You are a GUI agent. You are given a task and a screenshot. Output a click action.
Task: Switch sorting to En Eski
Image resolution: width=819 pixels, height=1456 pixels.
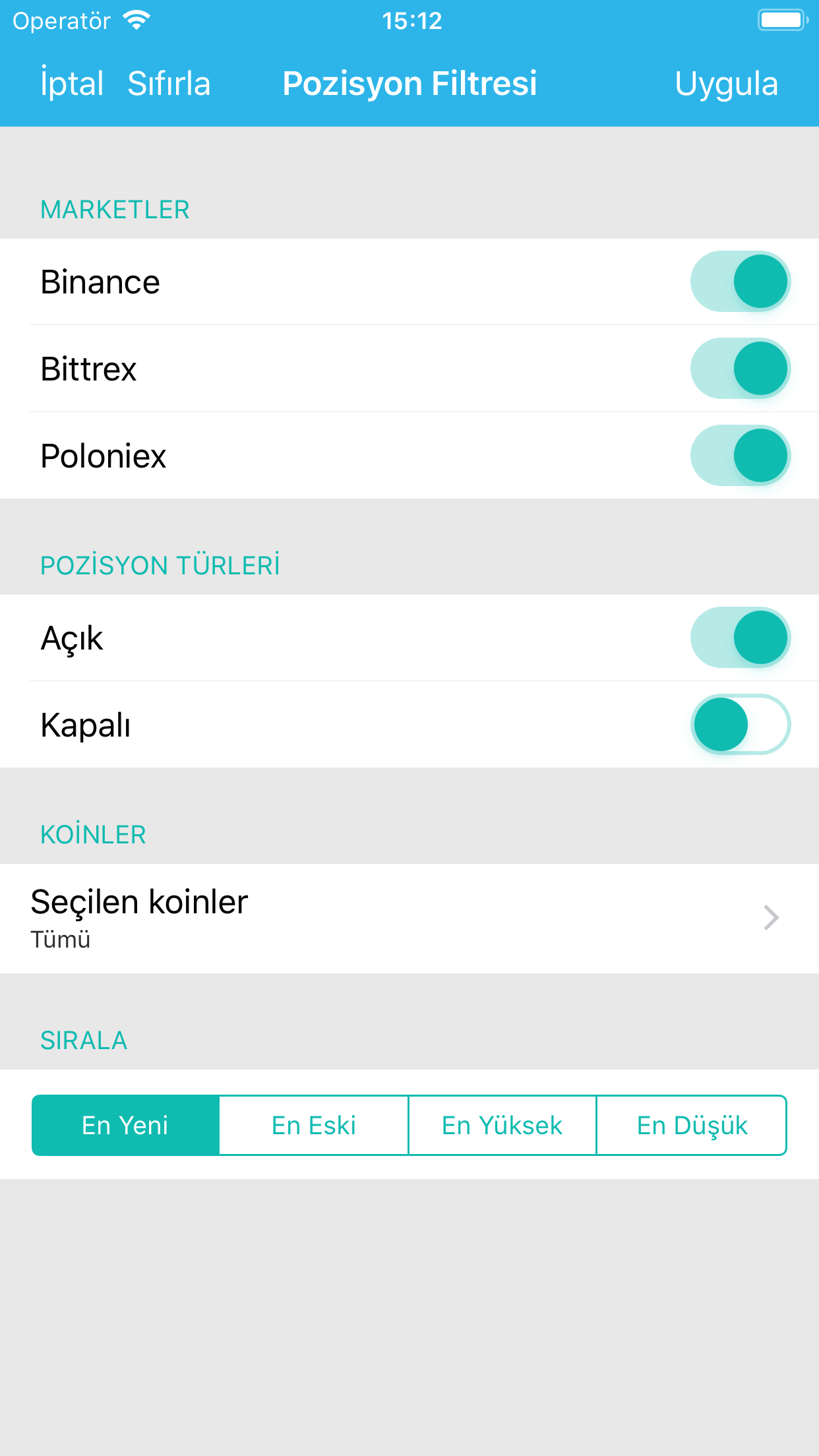(x=314, y=1126)
